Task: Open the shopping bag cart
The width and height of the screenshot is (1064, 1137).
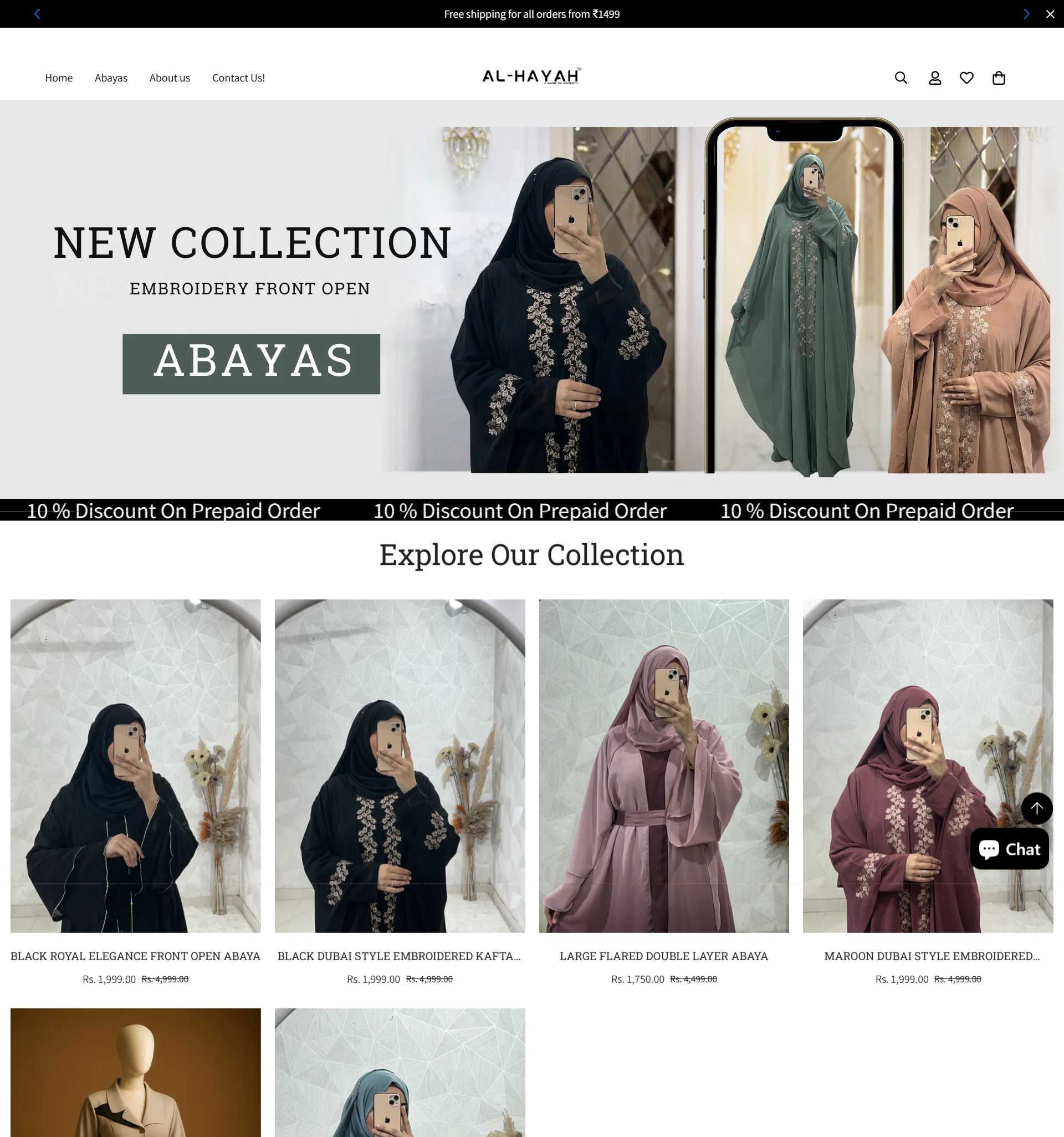Action: pos(998,78)
